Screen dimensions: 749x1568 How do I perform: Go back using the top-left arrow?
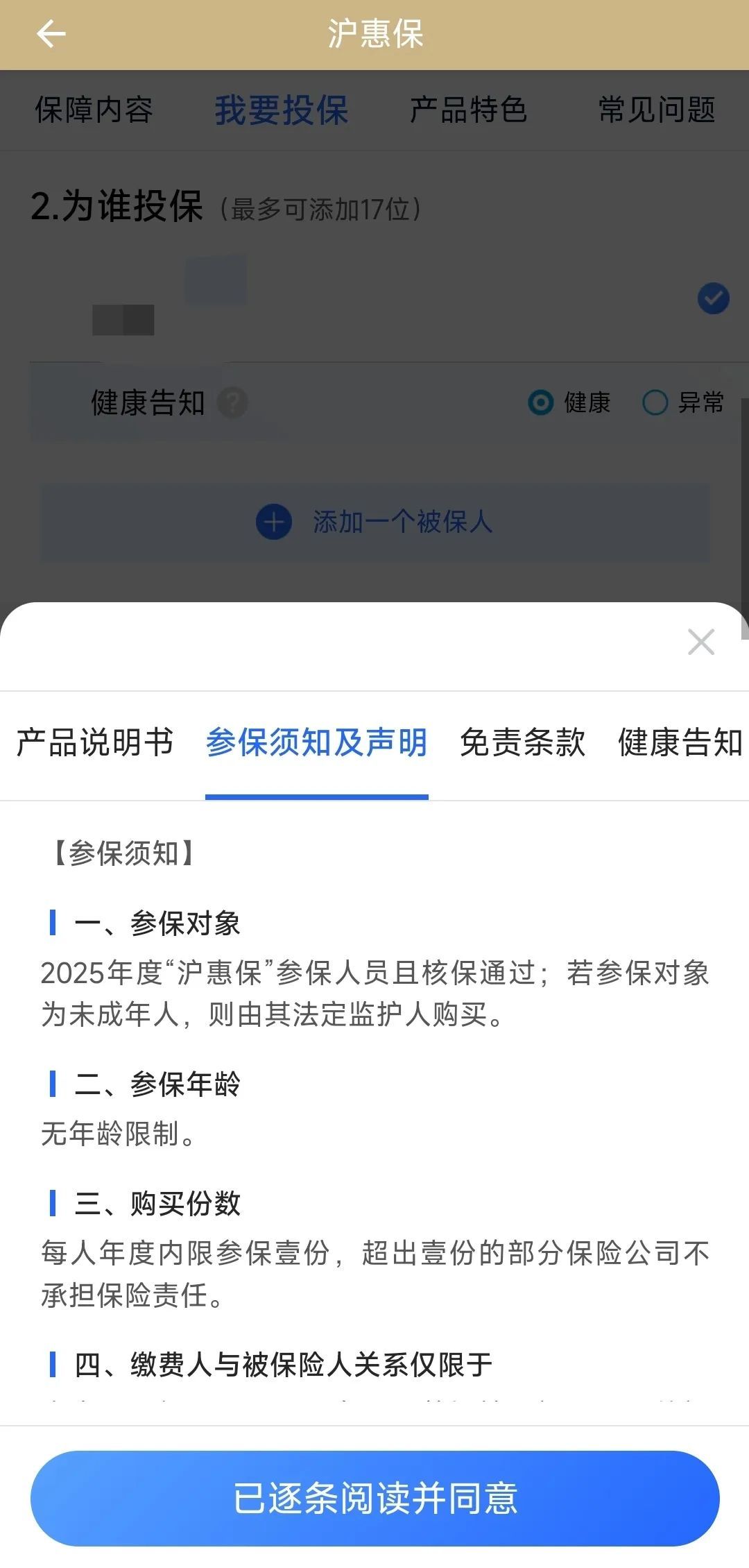click(x=51, y=34)
